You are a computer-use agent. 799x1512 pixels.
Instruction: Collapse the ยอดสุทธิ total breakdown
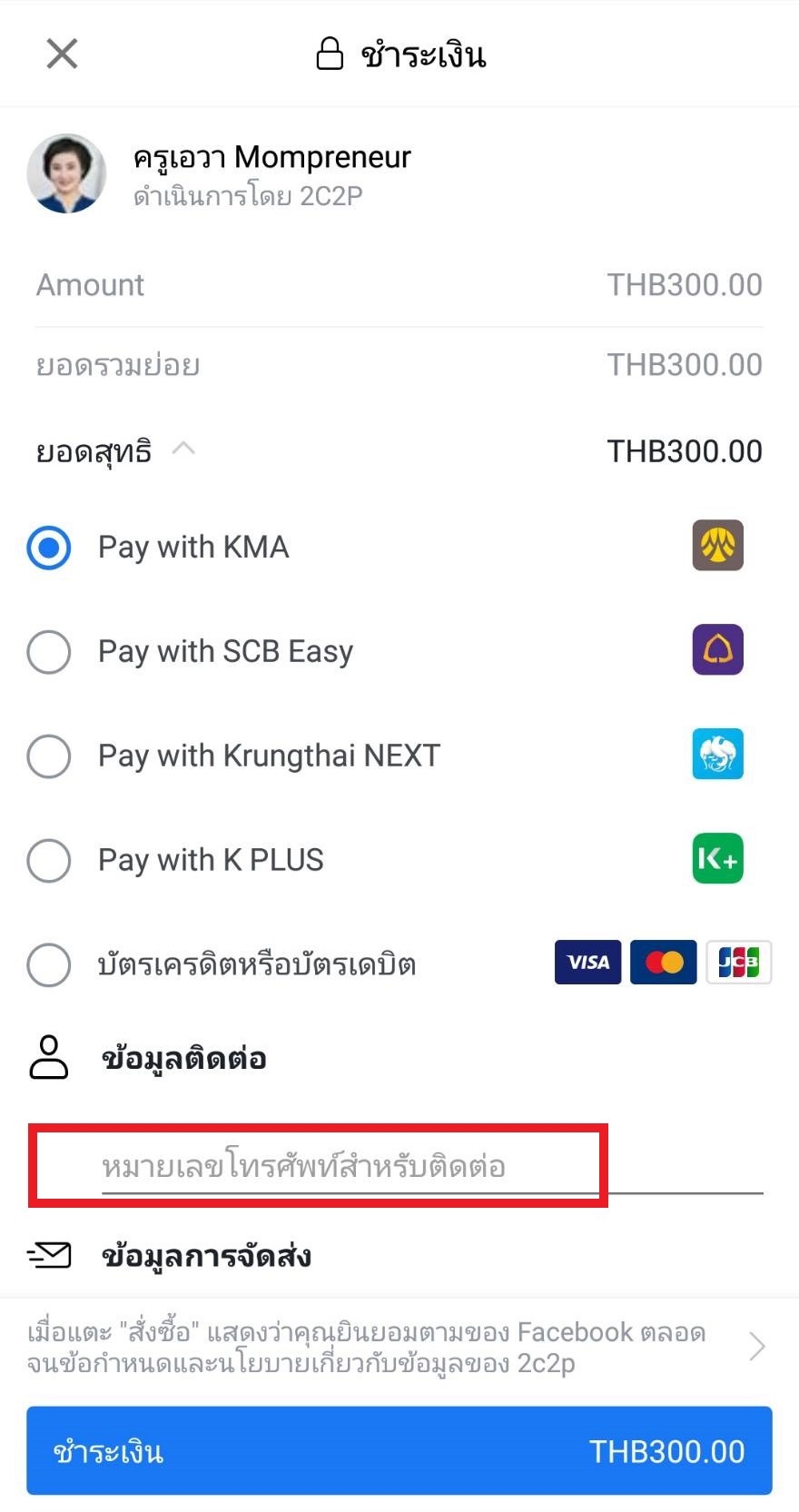(x=183, y=449)
